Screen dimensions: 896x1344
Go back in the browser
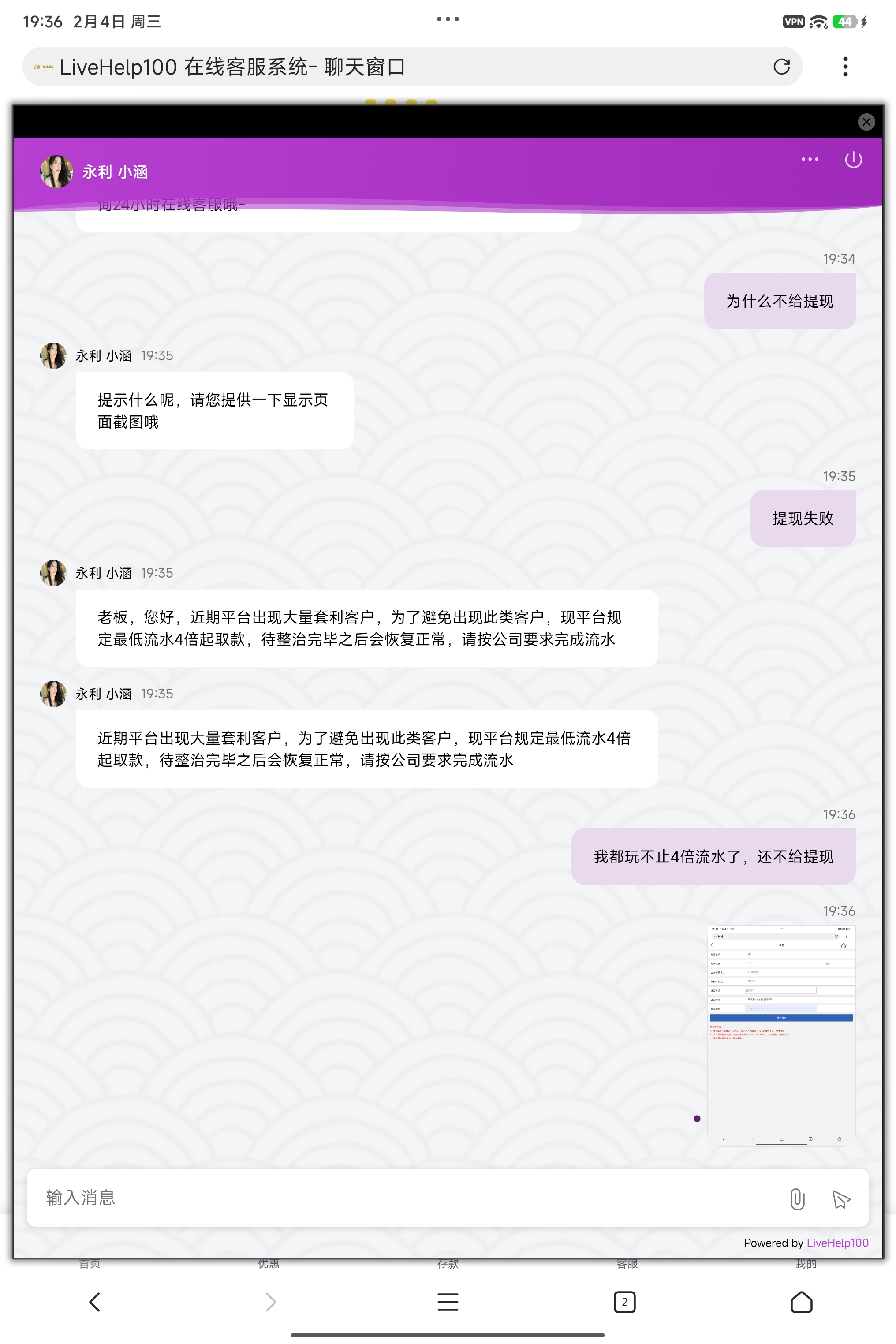tap(95, 1302)
